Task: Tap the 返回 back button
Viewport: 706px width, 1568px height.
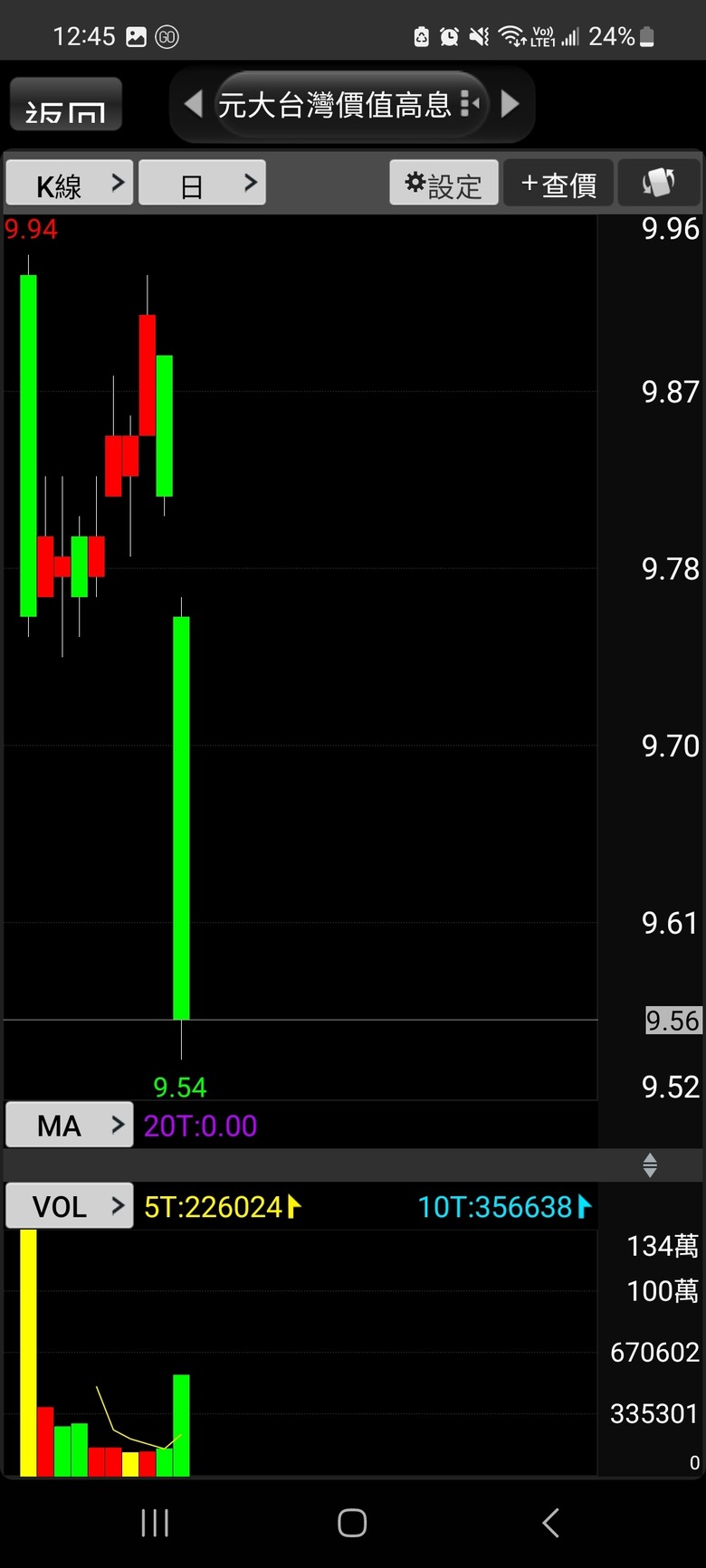Action: [65, 104]
